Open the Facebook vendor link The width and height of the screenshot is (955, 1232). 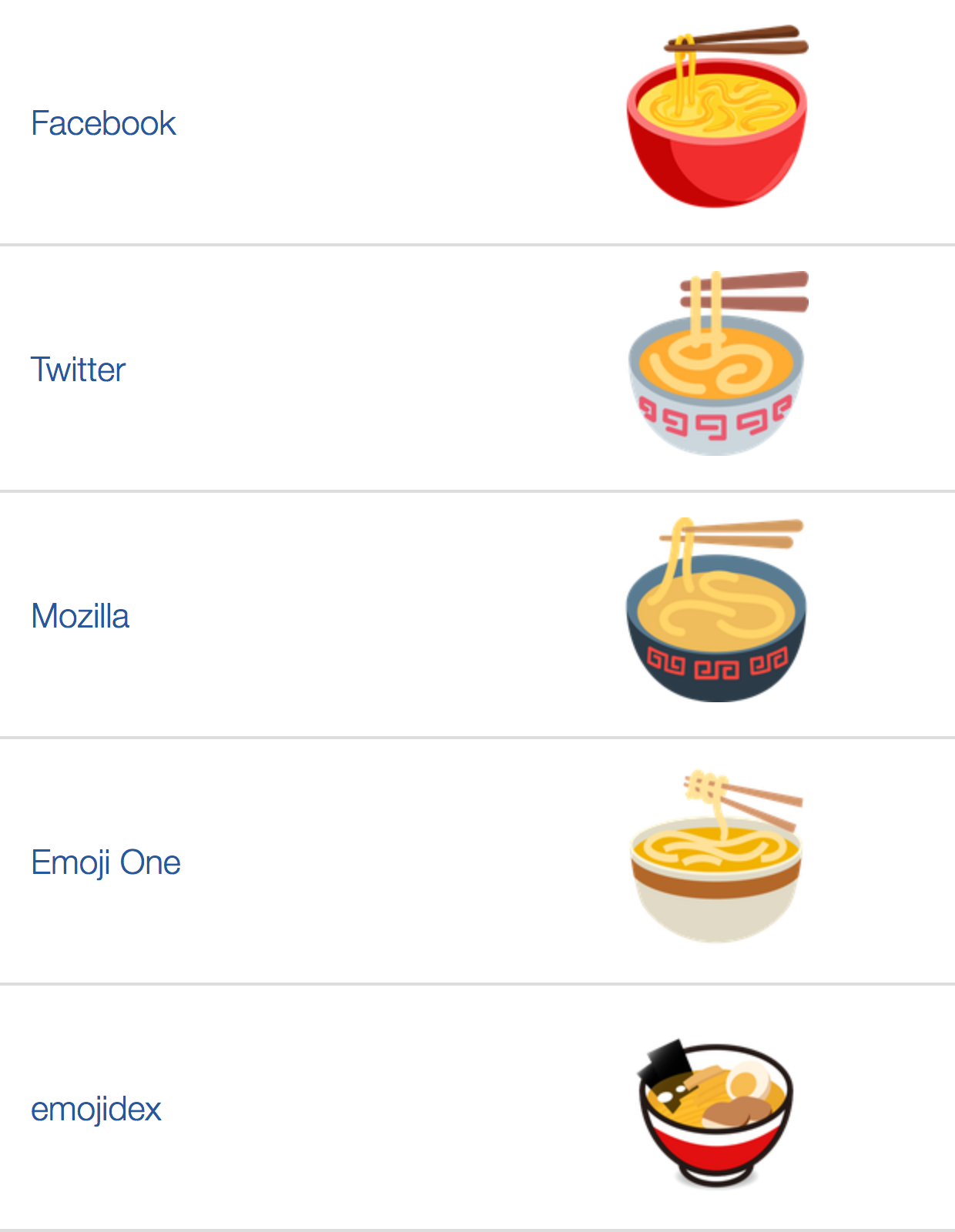click(102, 122)
